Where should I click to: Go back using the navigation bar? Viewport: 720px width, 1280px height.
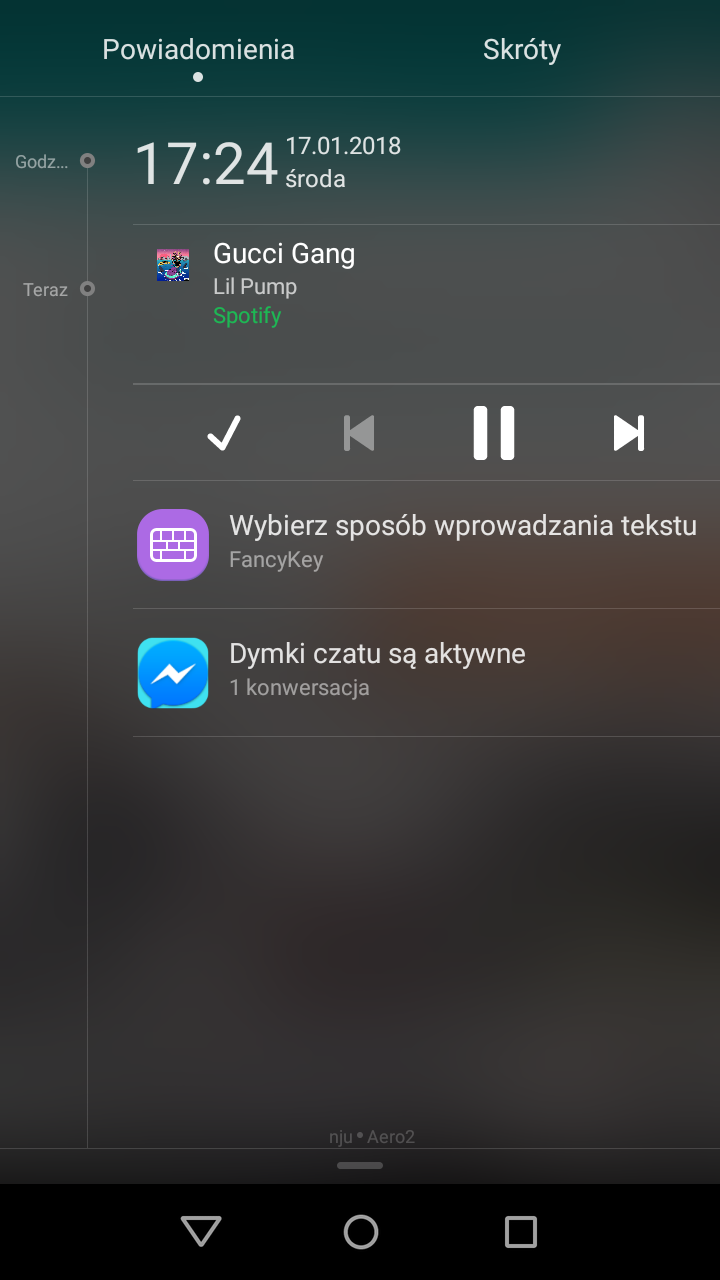pyautogui.click(x=201, y=1231)
